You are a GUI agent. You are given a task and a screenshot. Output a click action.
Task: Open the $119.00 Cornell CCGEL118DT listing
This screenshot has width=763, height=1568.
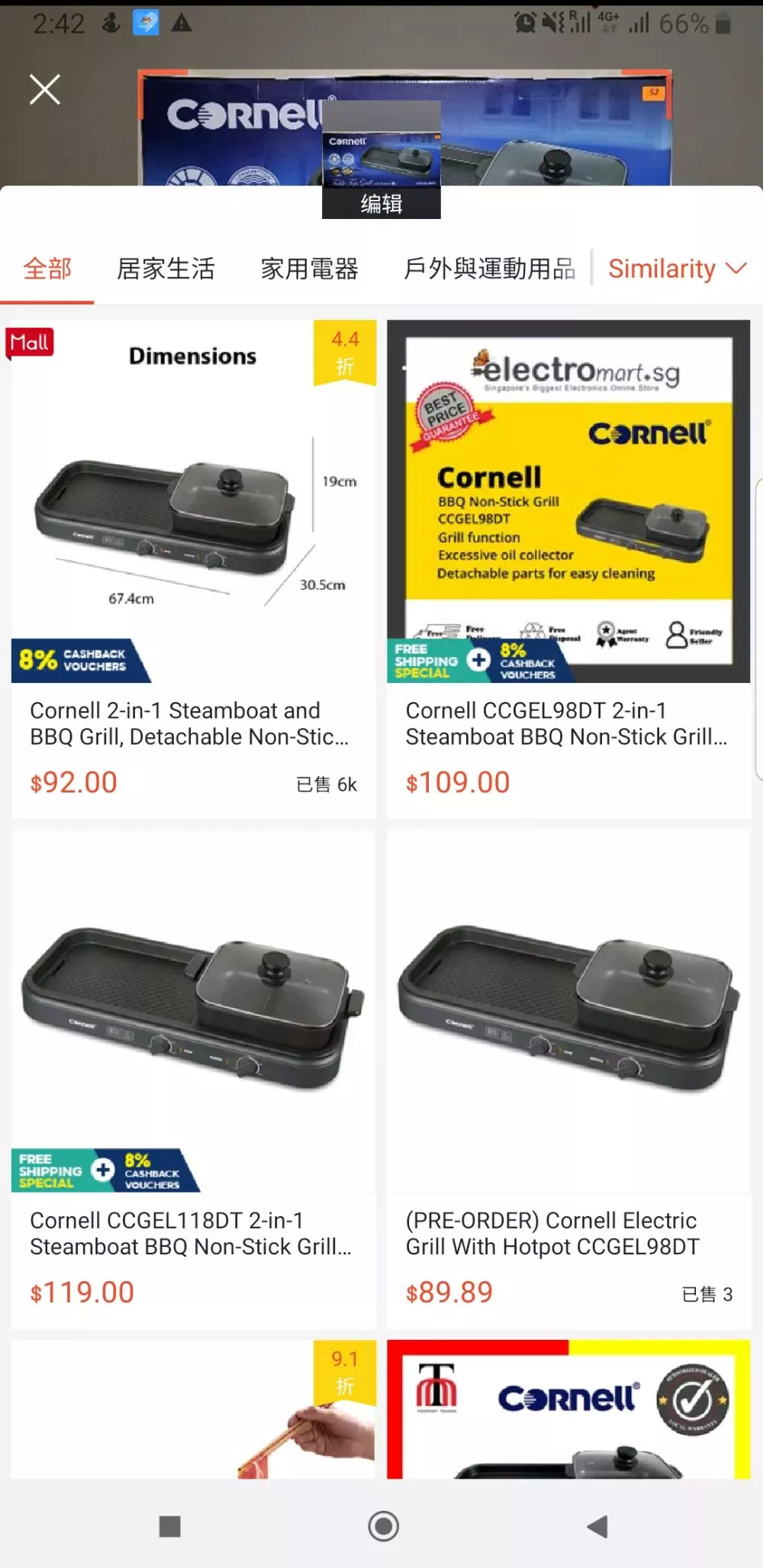194,1080
